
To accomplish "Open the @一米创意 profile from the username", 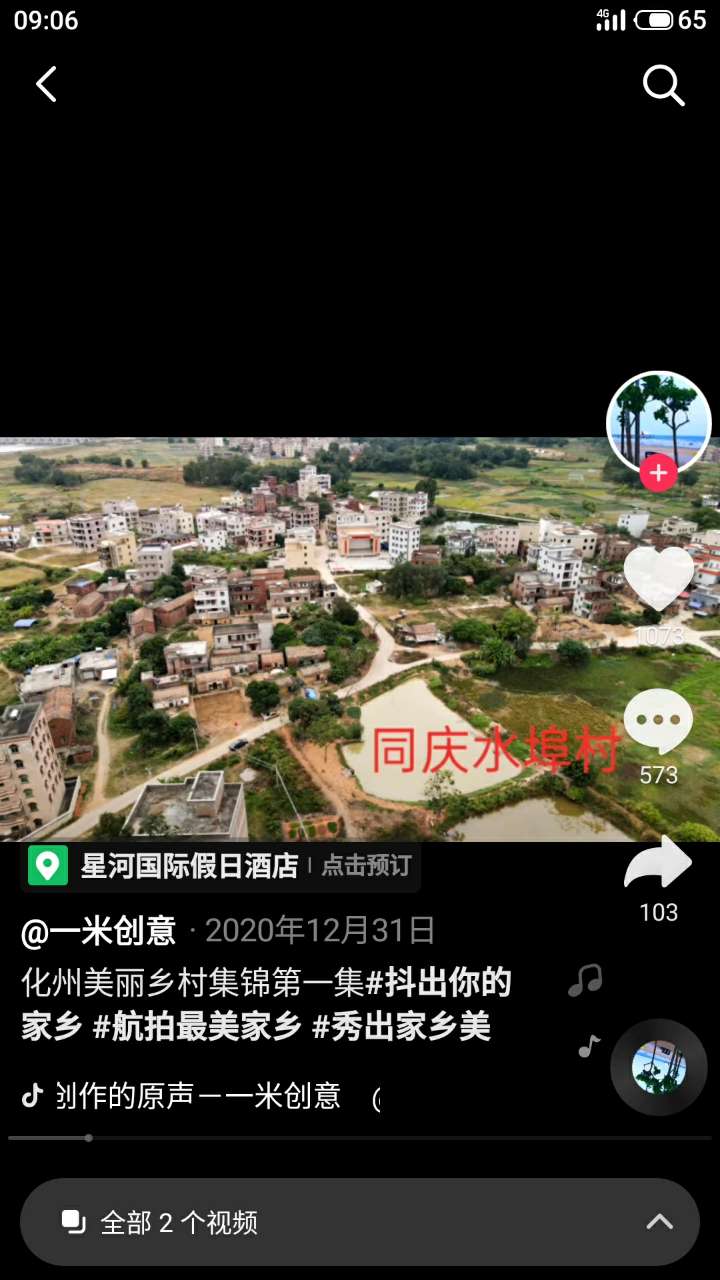I will pos(99,931).
